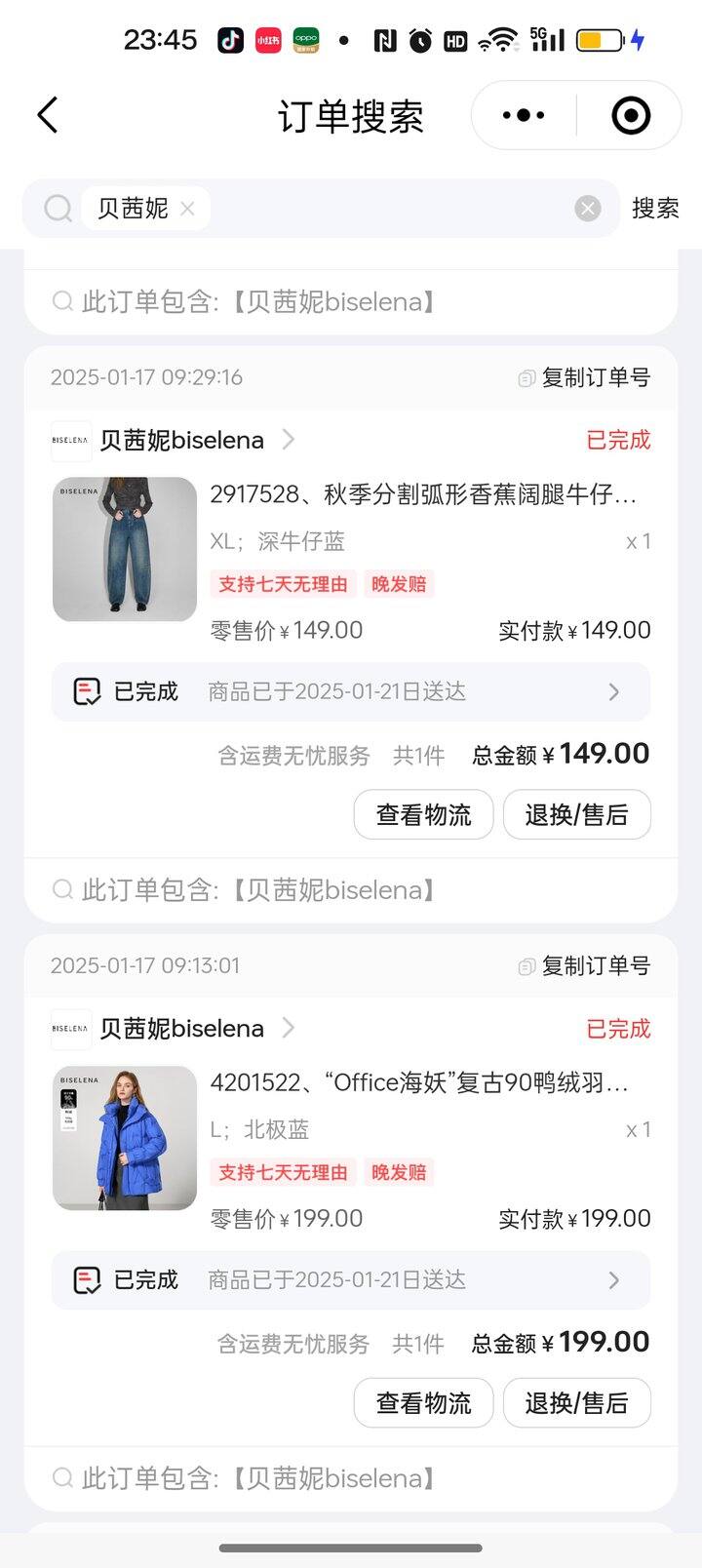Tap 退换/售后 for the jeans order
The height and width of the screenshot is (1568, 702).
click(576, 814)
